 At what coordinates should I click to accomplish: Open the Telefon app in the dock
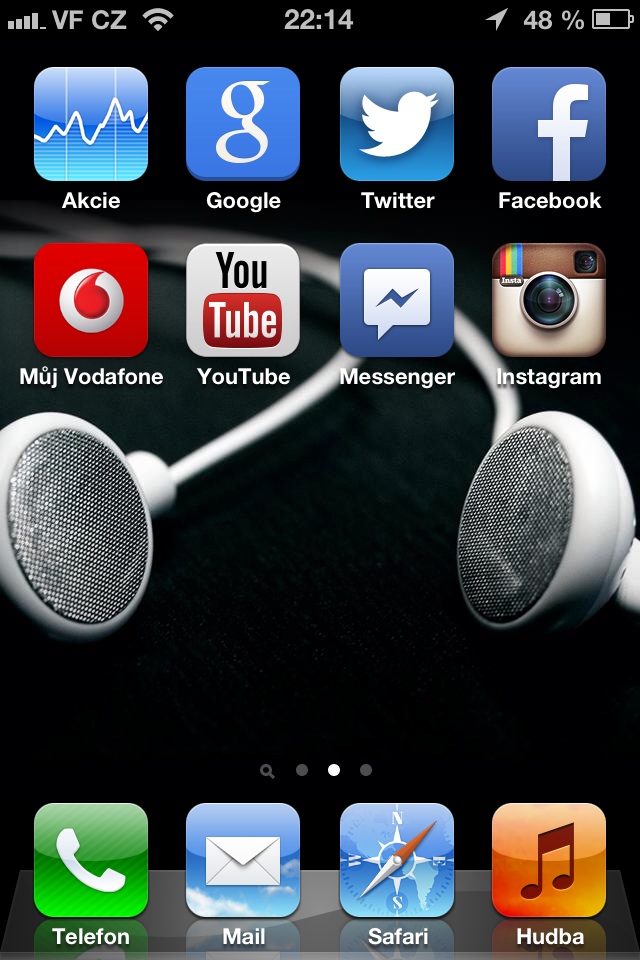[91, 860]
